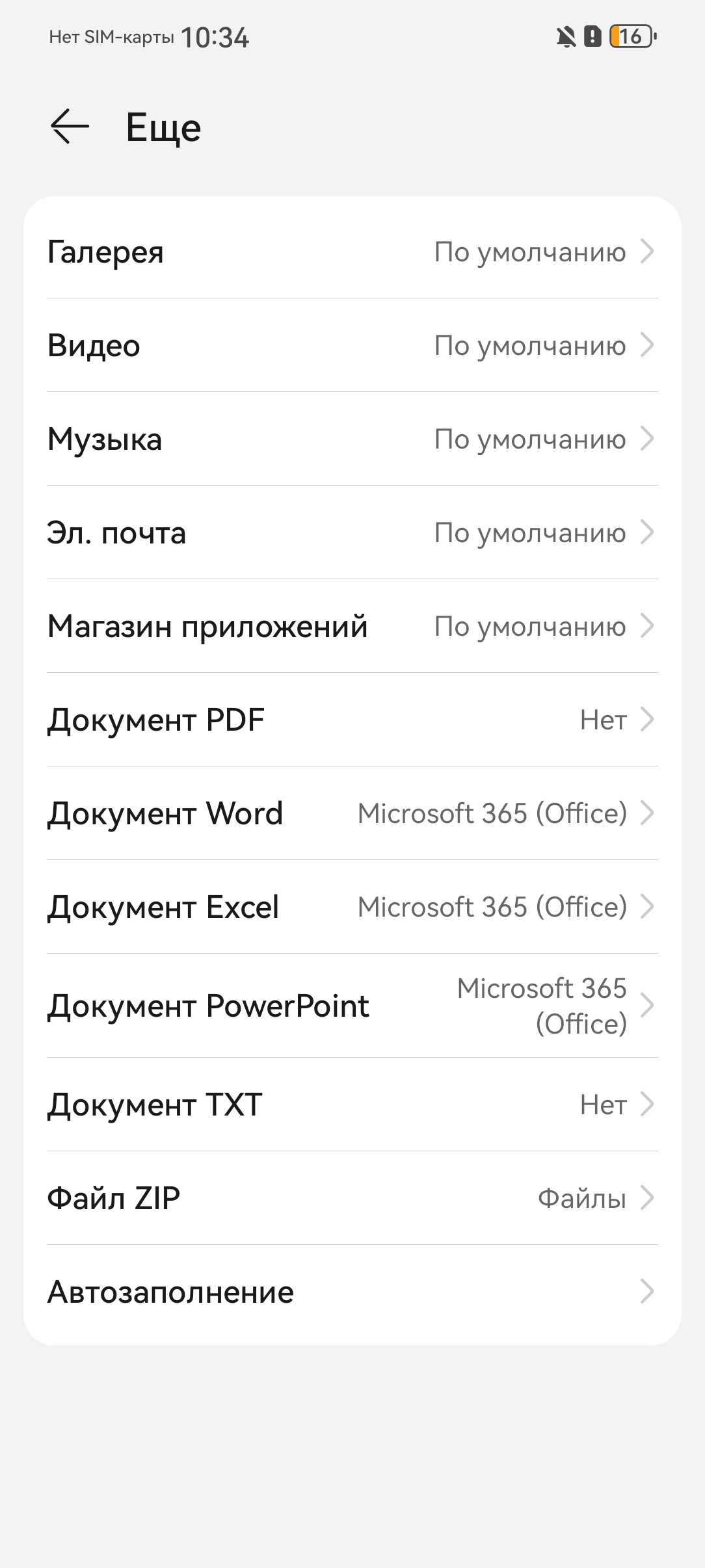
Task: Tap the Магазин приложений row
Action: [352, 626]
